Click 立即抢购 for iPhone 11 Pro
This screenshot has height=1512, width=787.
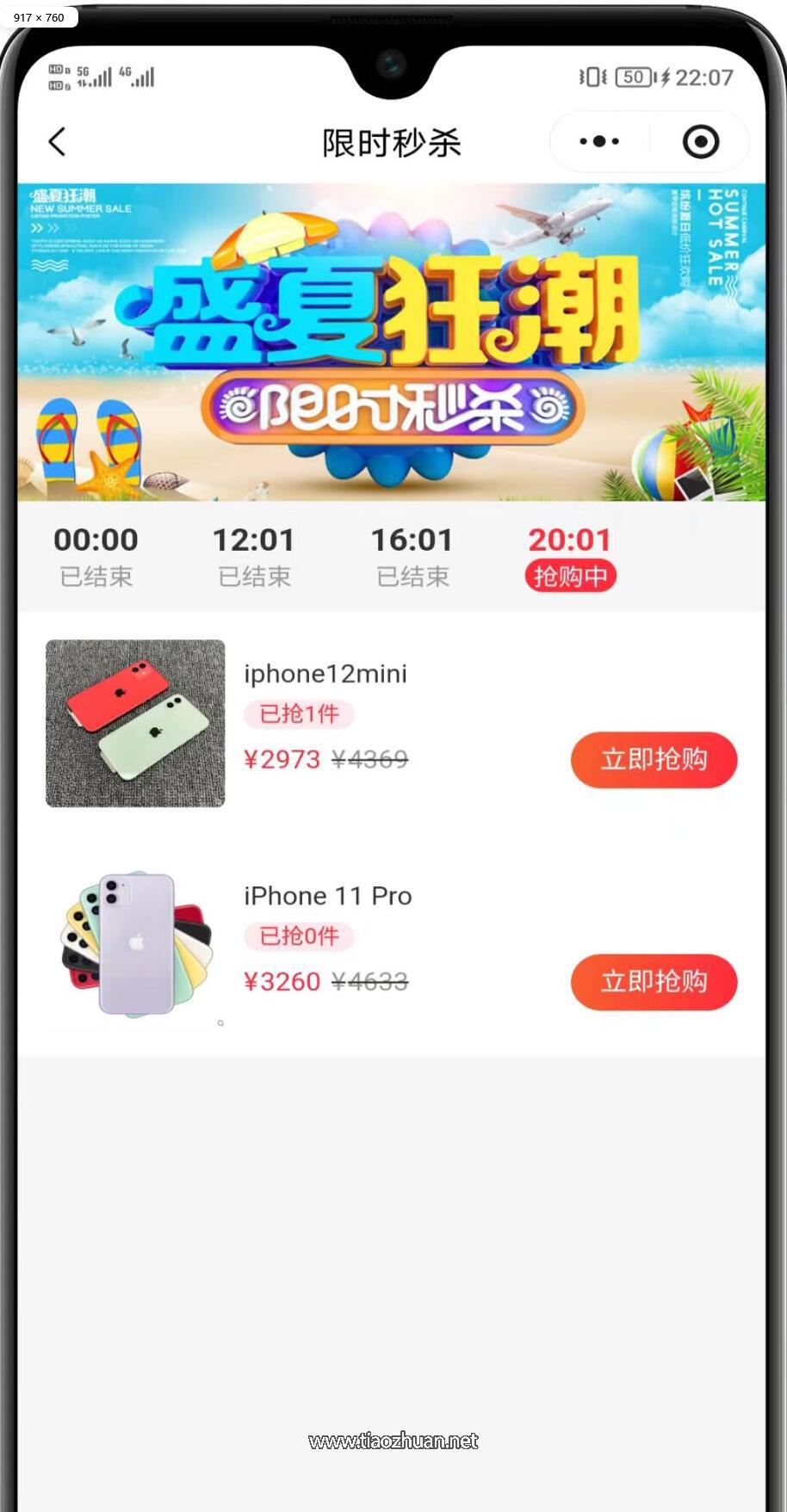654,982
